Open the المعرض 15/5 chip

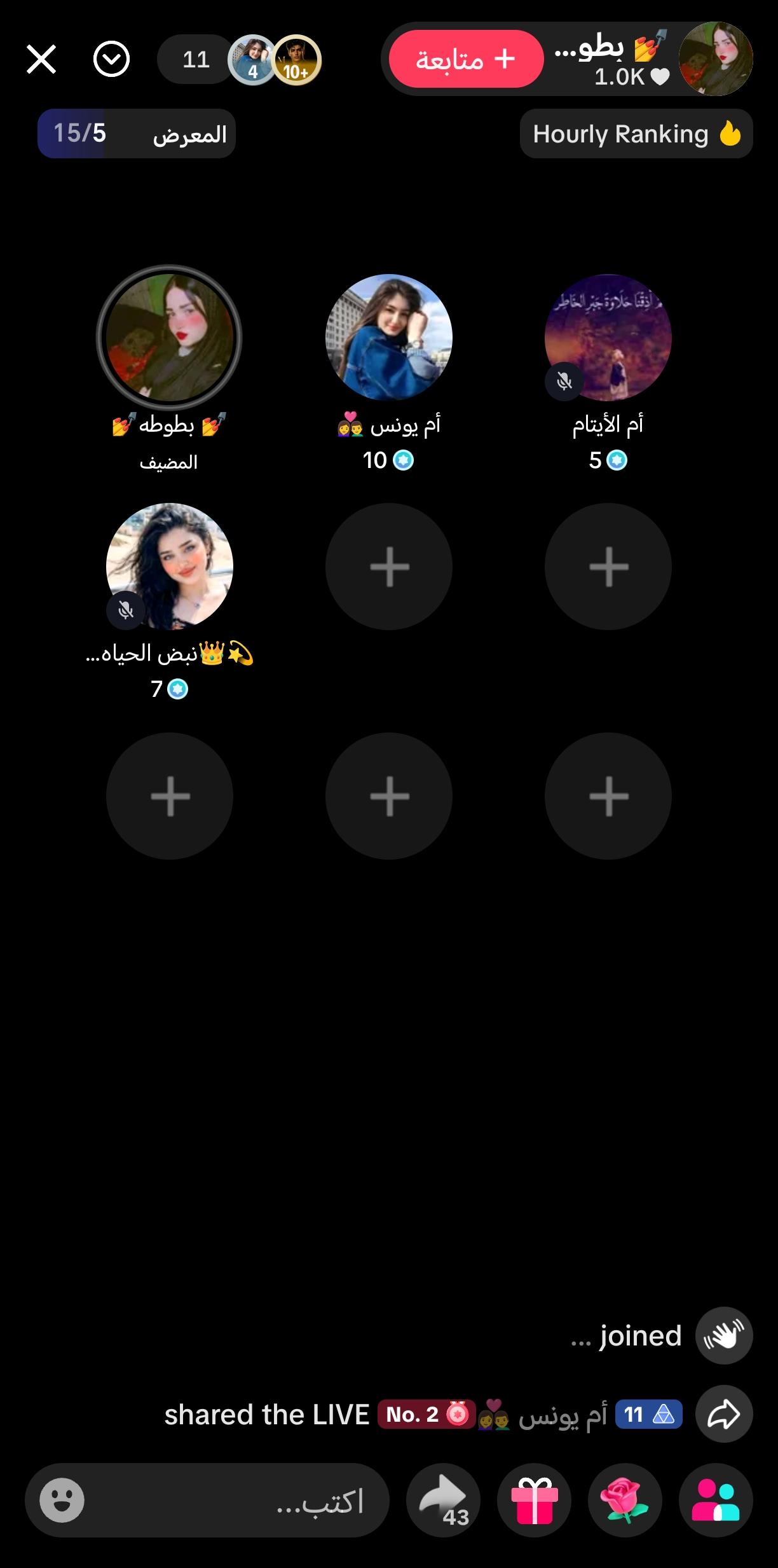[x=137, y=134]
